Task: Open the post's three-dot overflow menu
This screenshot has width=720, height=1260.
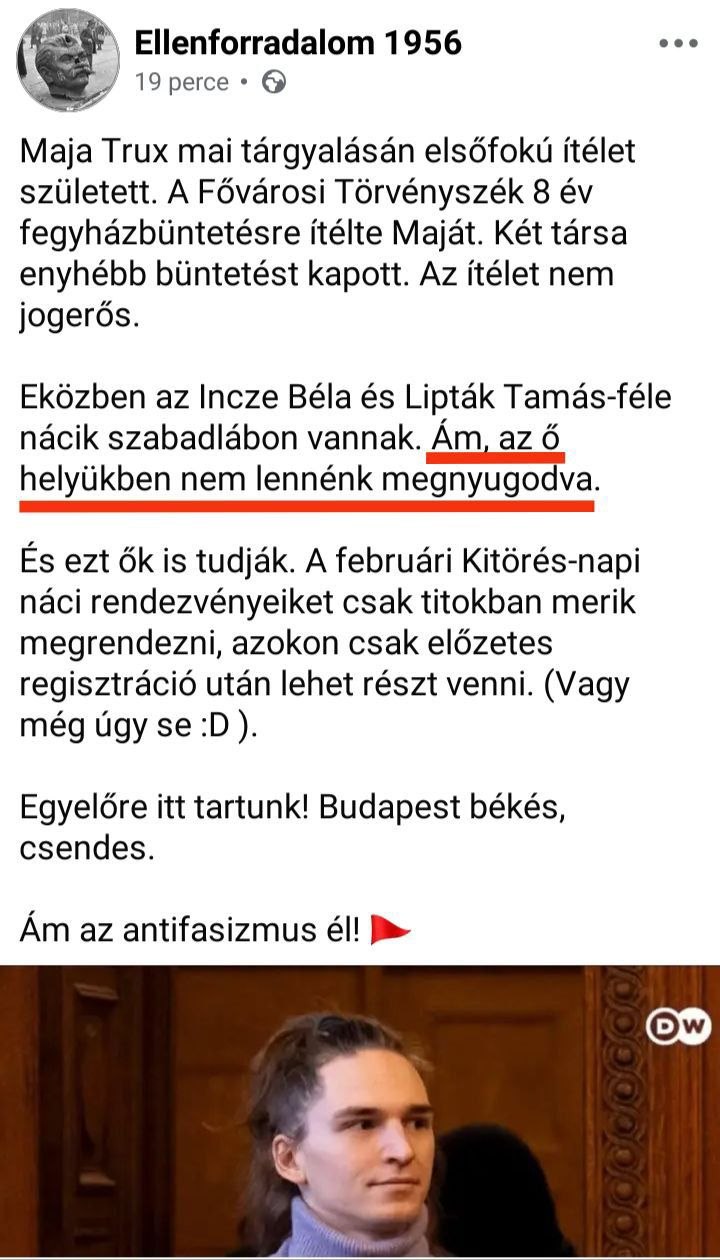Action: [678, 44]
